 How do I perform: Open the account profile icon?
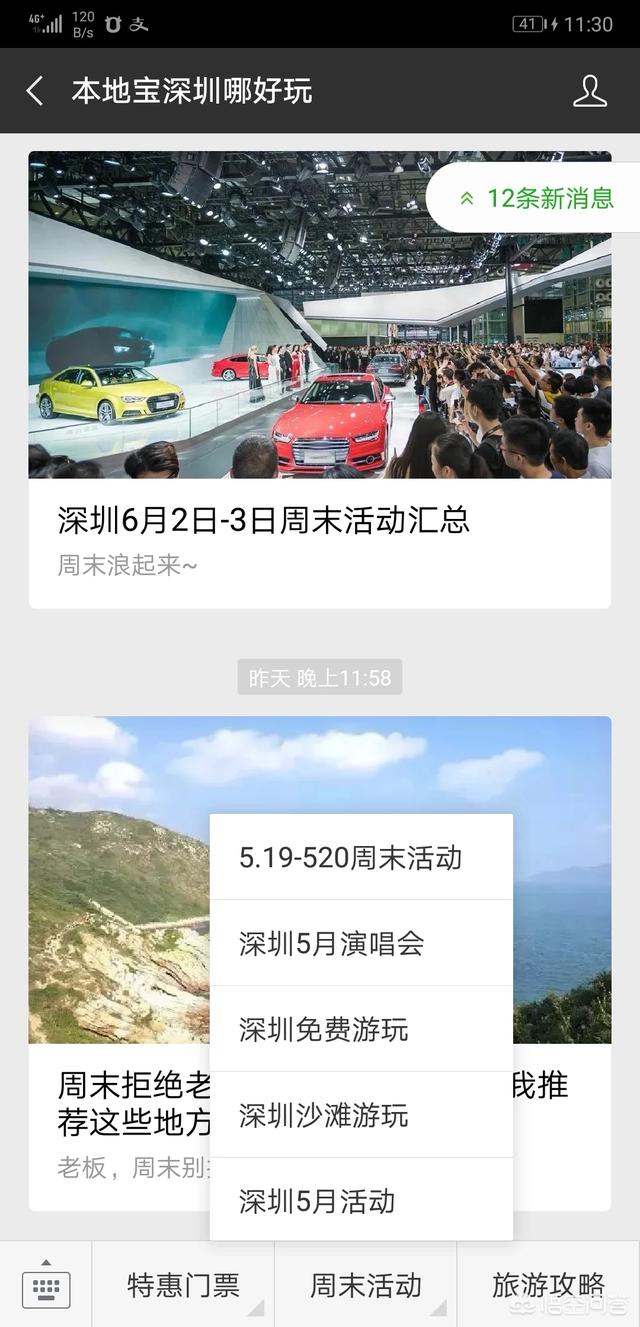589,91
